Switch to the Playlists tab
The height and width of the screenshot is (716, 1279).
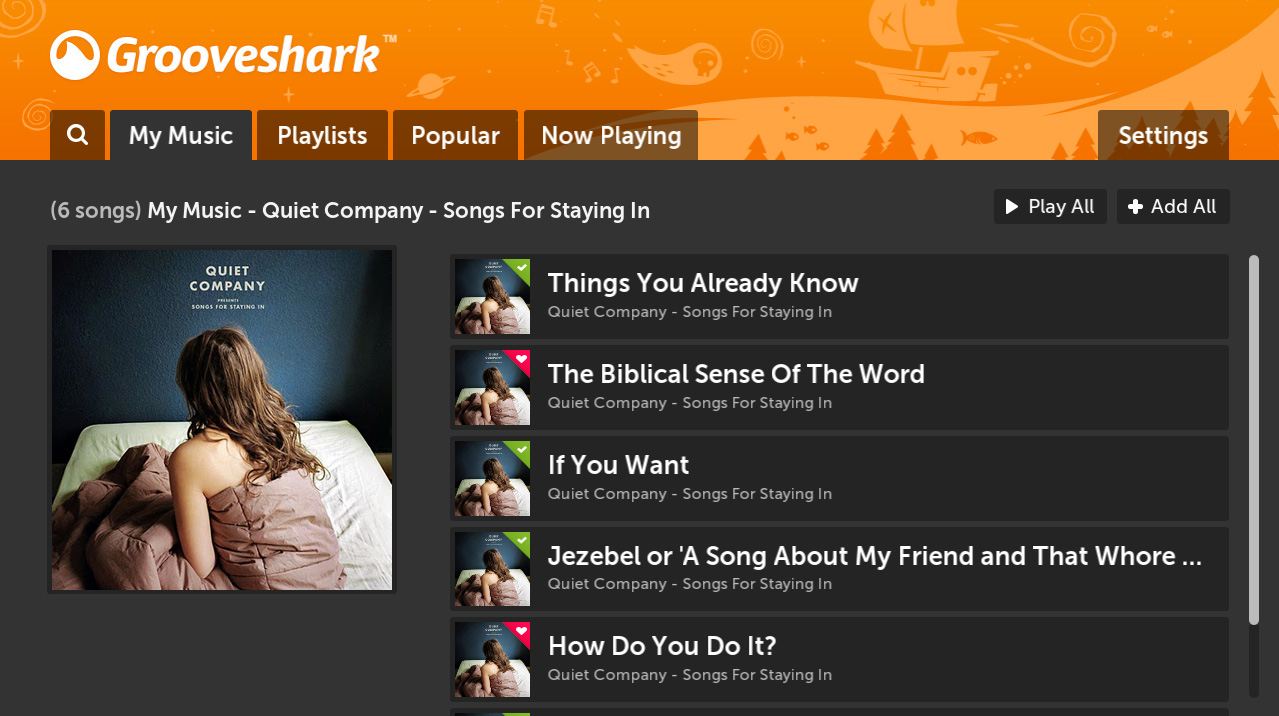(x=322, y=136)
